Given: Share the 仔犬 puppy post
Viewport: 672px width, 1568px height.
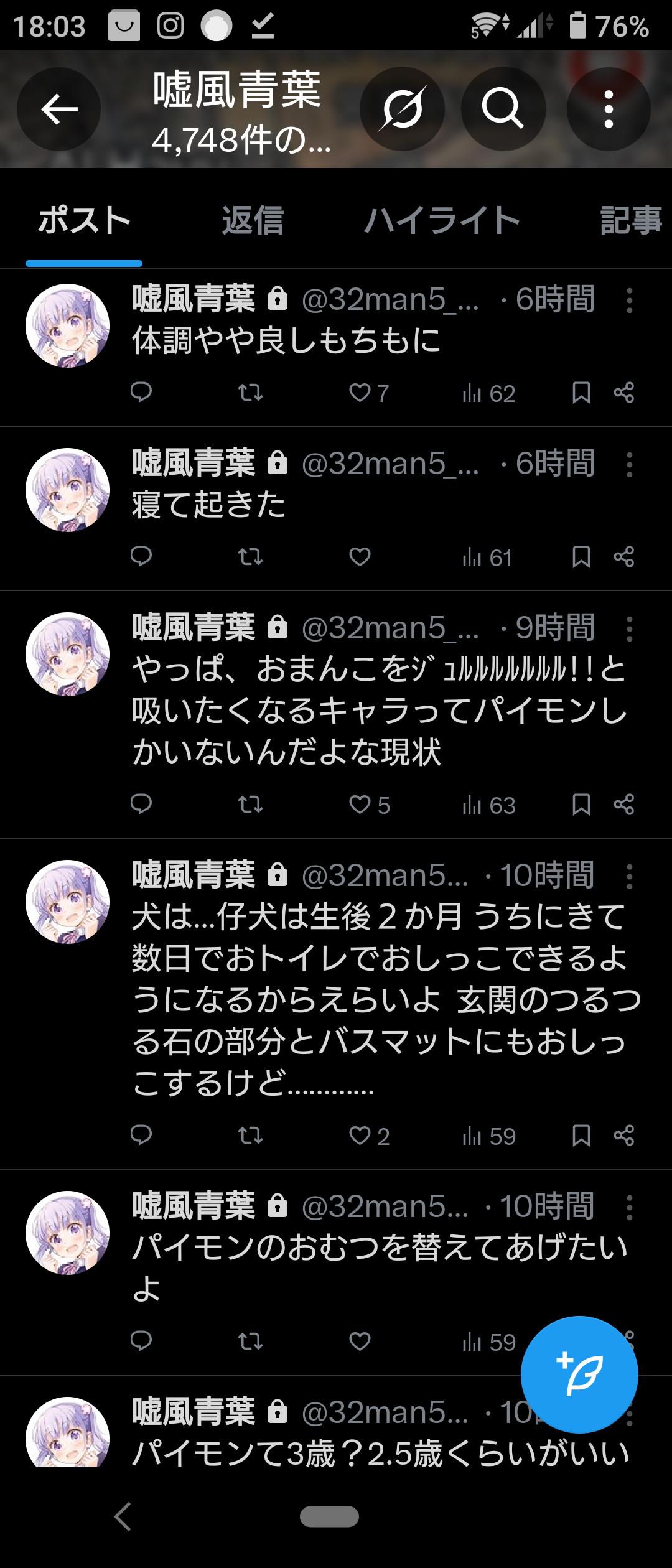Looking at the screenshot, I should coord(623,1136).
